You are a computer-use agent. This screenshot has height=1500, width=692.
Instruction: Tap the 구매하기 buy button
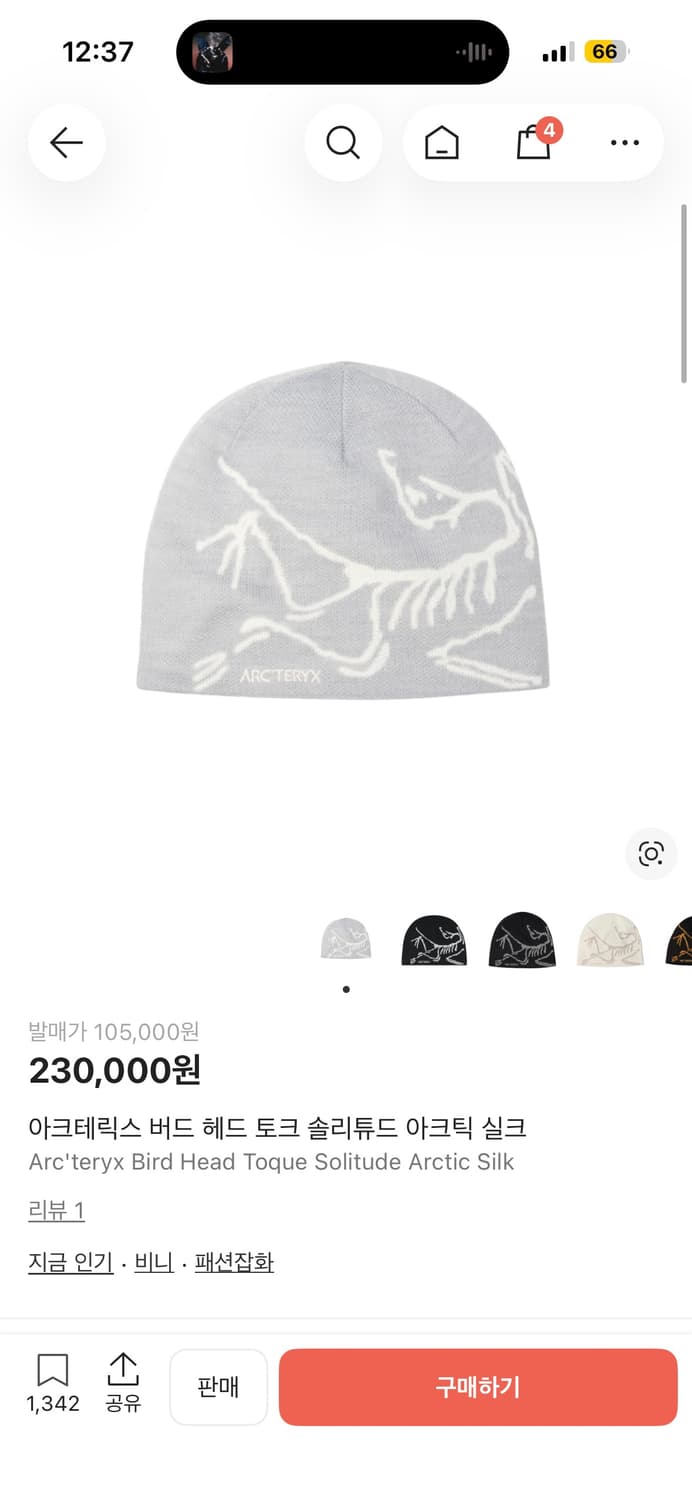pyautogui.click(x=478, y=1387)
